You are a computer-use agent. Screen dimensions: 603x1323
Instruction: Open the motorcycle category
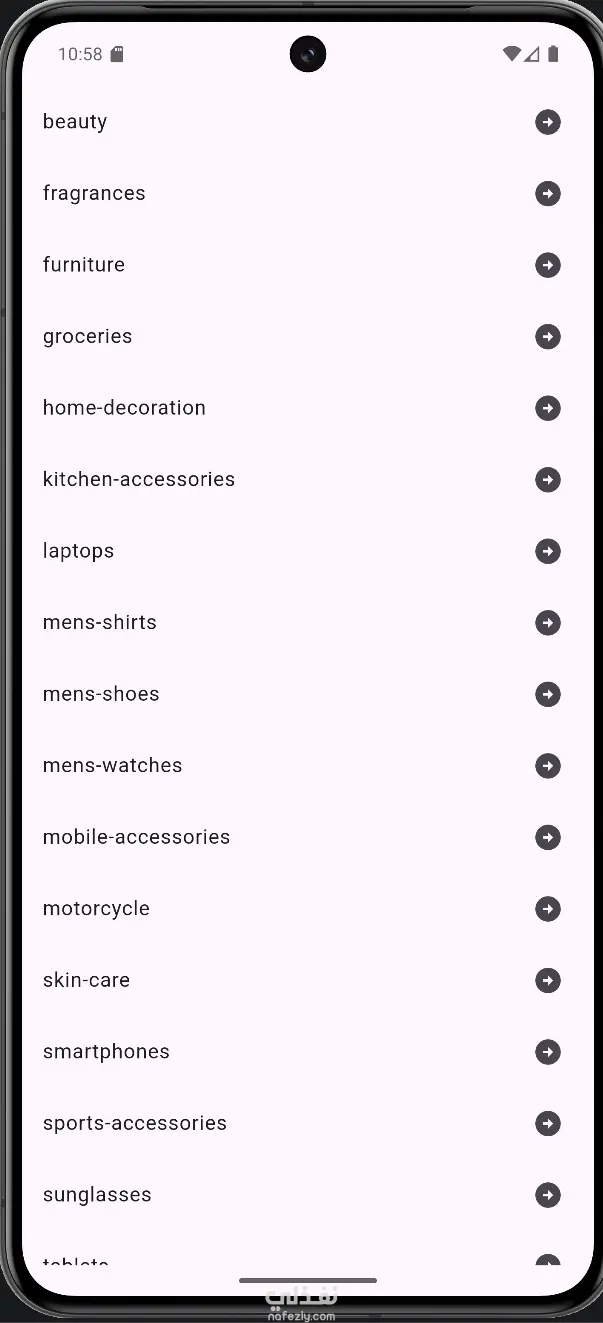pyautogui.click(x=97, y=908)
